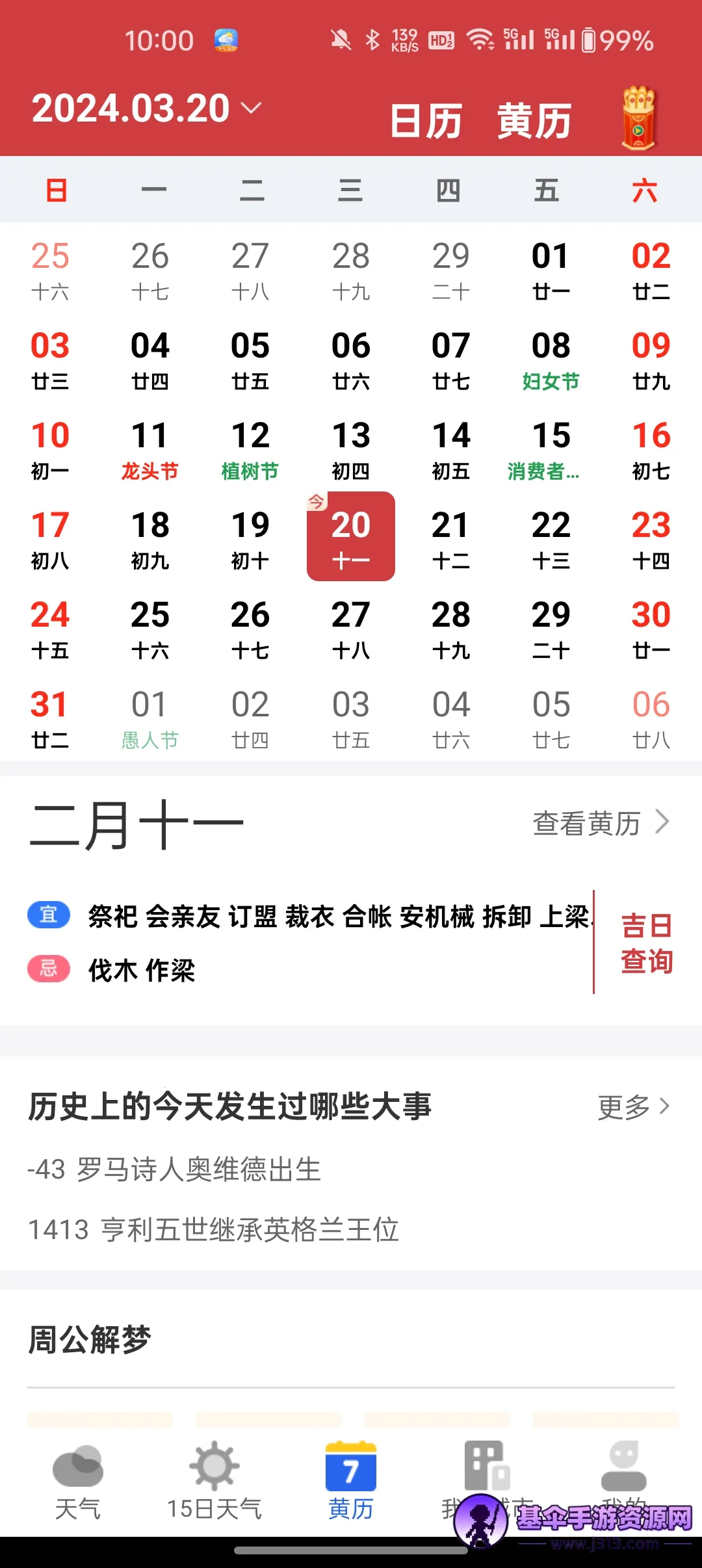Viewport: 702px width, 1568px height.
Task: Expand the 2024.03.20 date picker
Action: click(146, 109)
